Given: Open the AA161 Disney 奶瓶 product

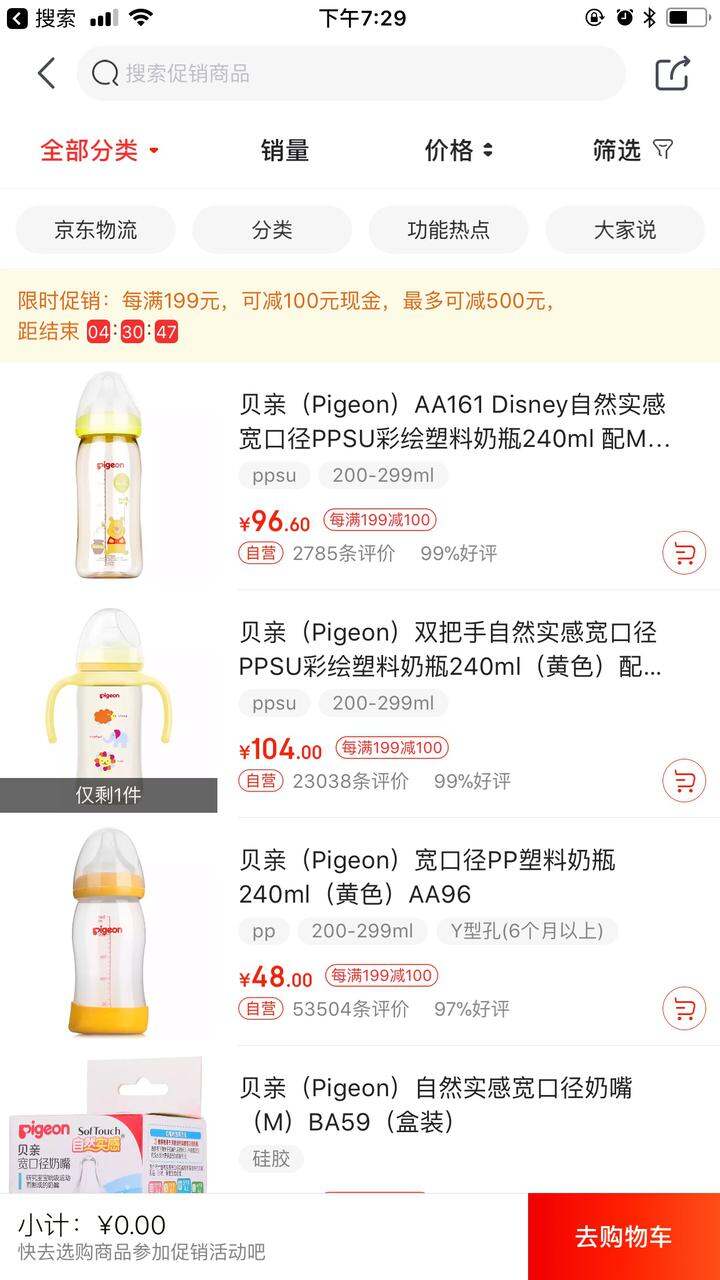Looking at the screenshot, I should tap(454, 421).
